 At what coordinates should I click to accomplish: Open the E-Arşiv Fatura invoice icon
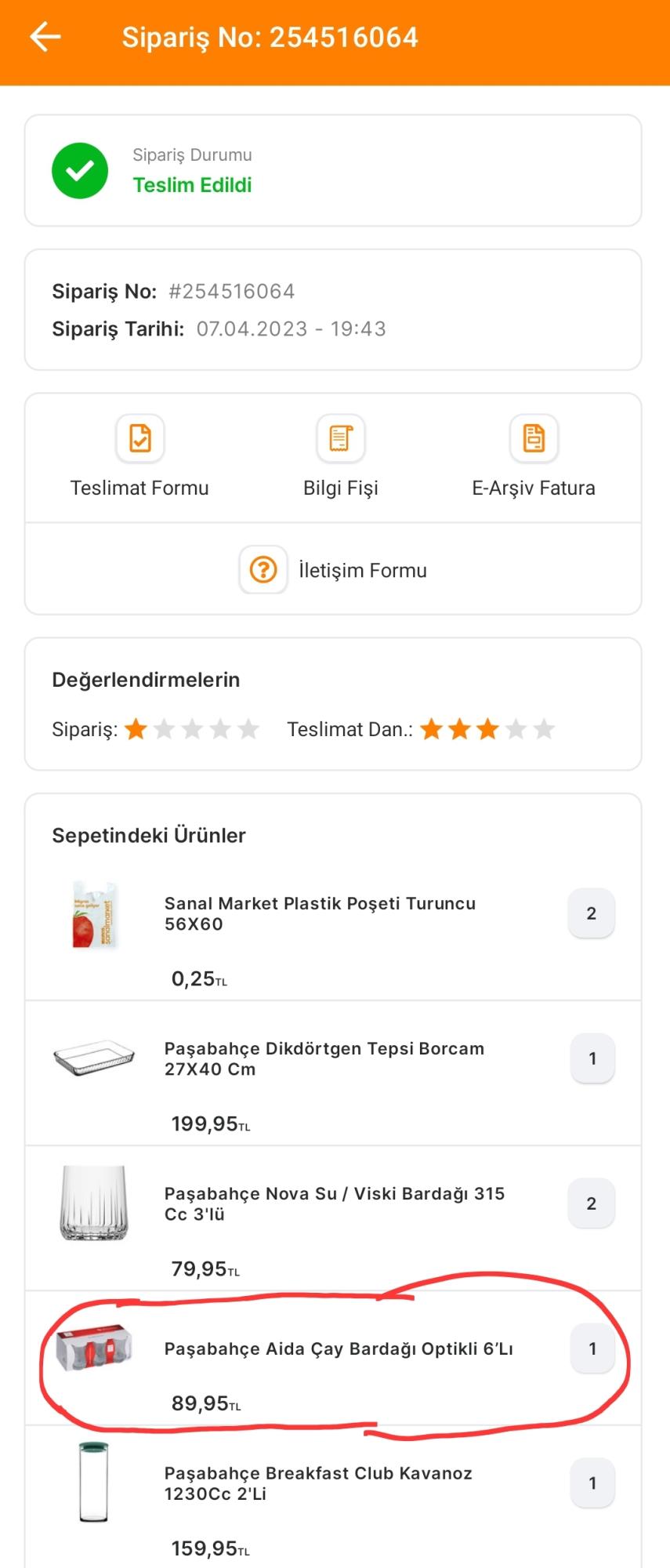(534, 439)
